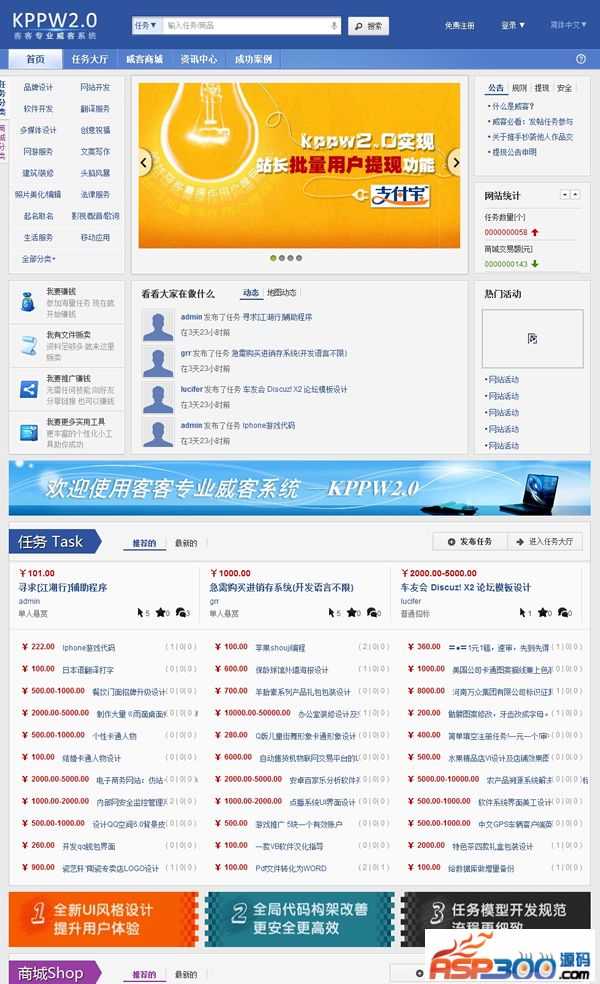Tap the 搜索 search button
Screen dimensions: 600x984
[x=368, y=26]
